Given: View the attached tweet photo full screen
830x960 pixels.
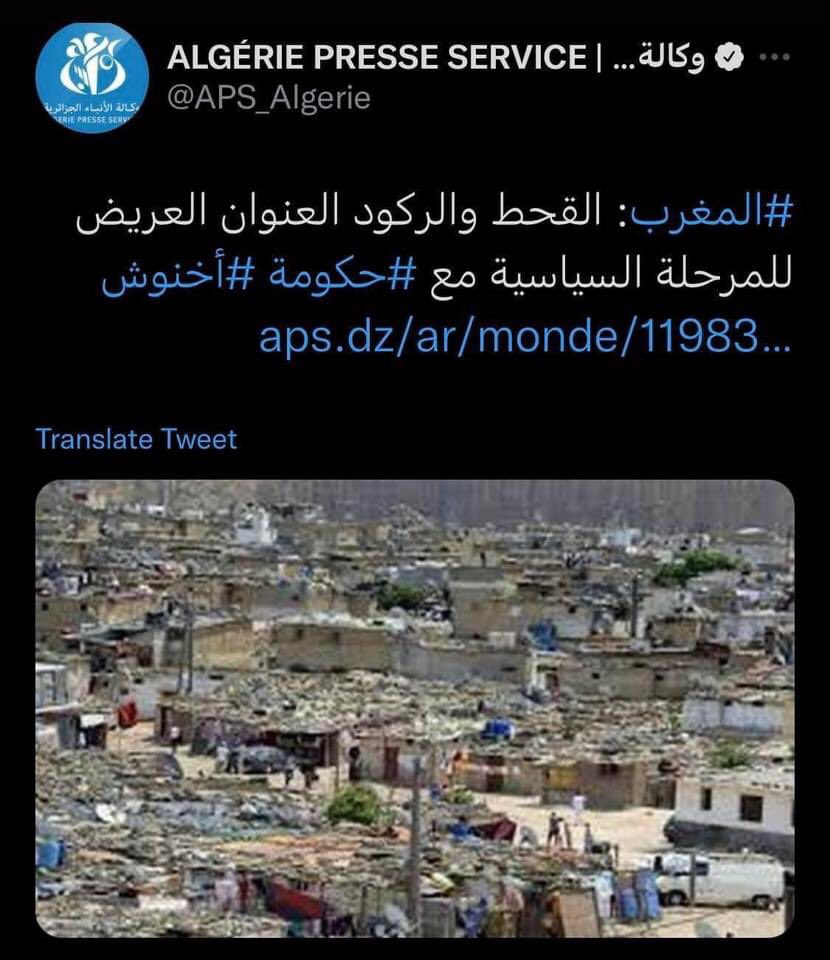Looking at the screenshot, I should pos(415,708).
